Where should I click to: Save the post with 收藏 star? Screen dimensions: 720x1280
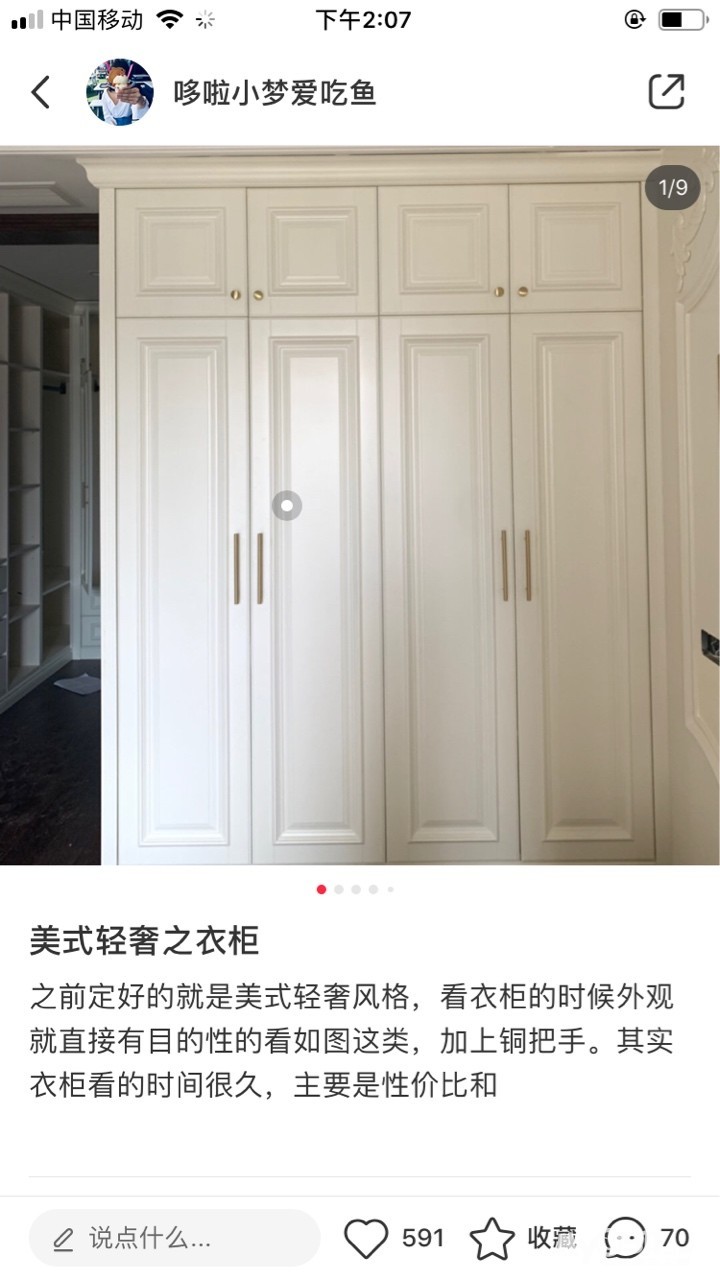(493, 1238)
